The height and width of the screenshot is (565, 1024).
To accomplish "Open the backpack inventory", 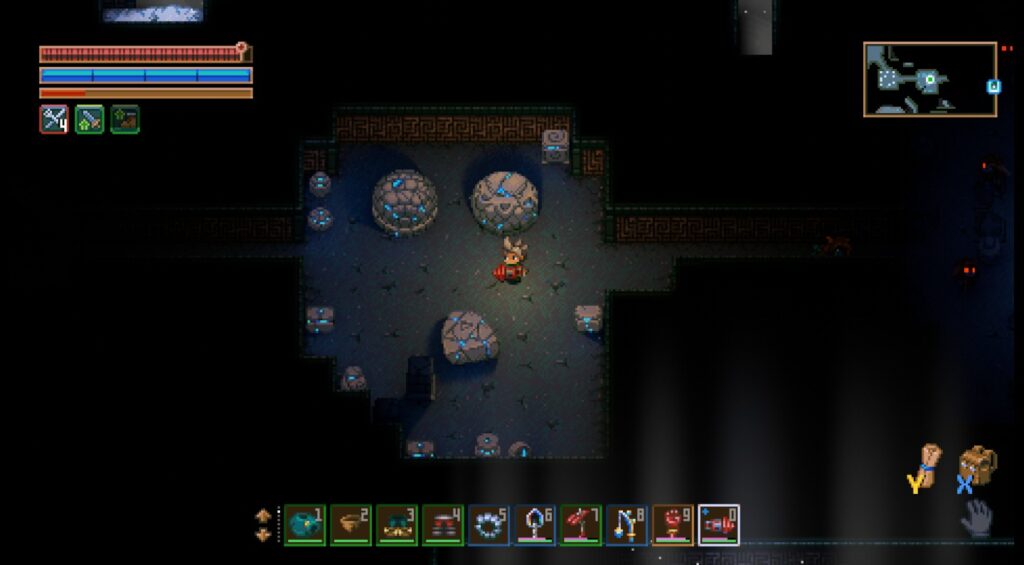I will tap(977, 466).
